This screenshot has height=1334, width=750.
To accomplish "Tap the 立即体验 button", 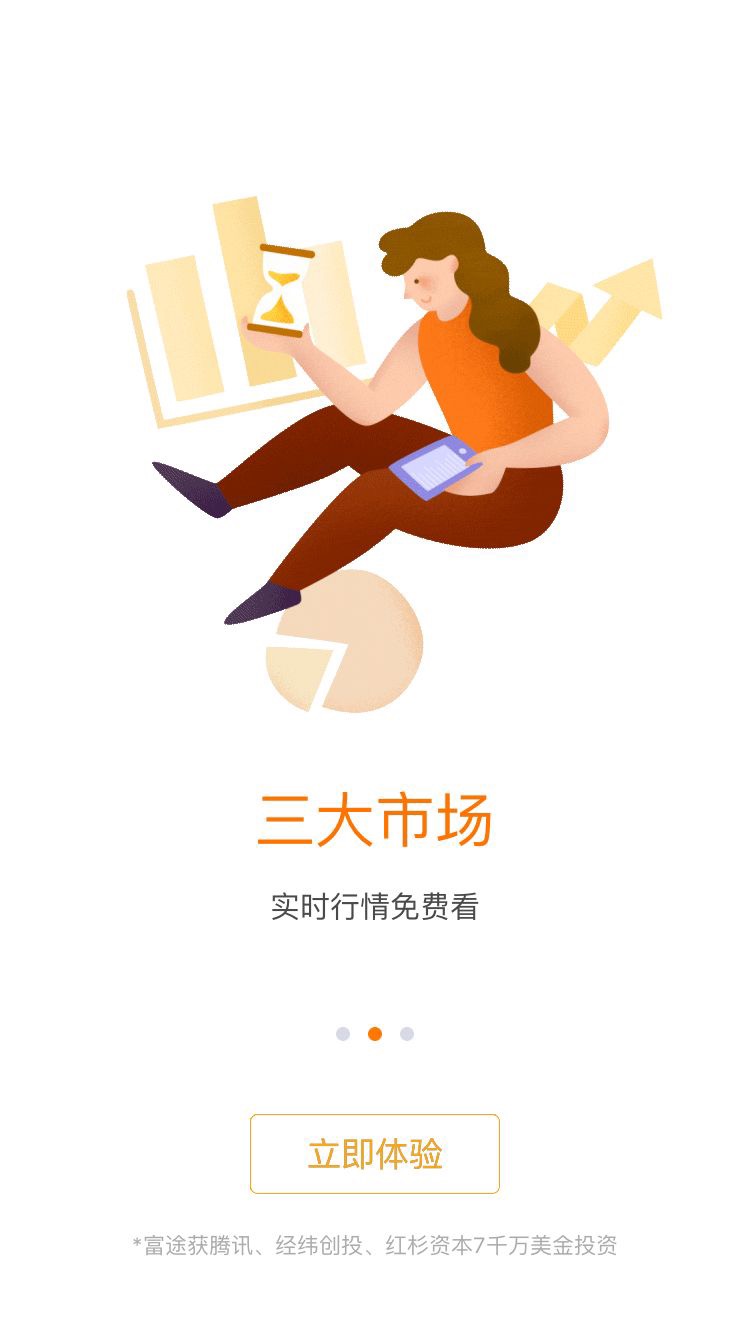I will (x=375, y=1154).
